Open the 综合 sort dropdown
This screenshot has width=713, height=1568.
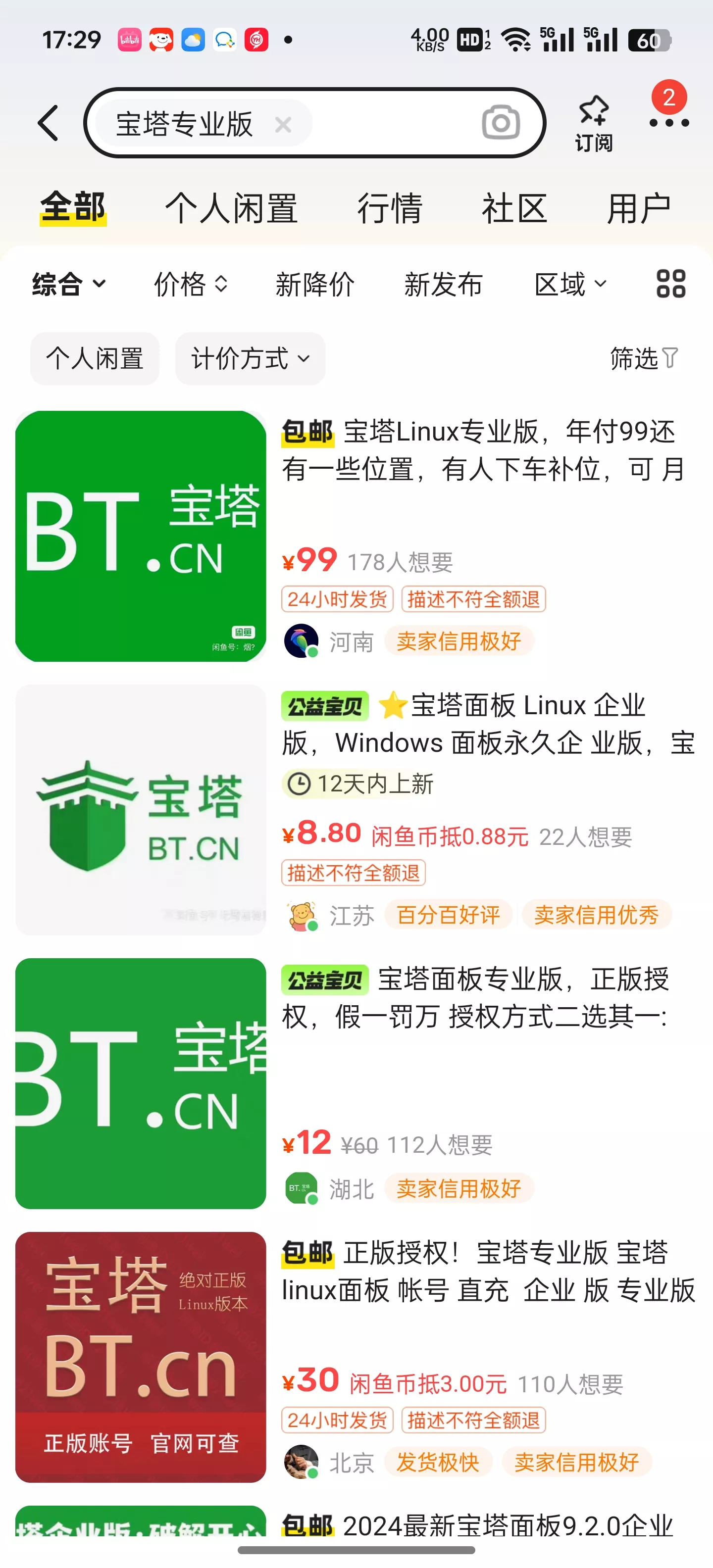coord(68,284)
